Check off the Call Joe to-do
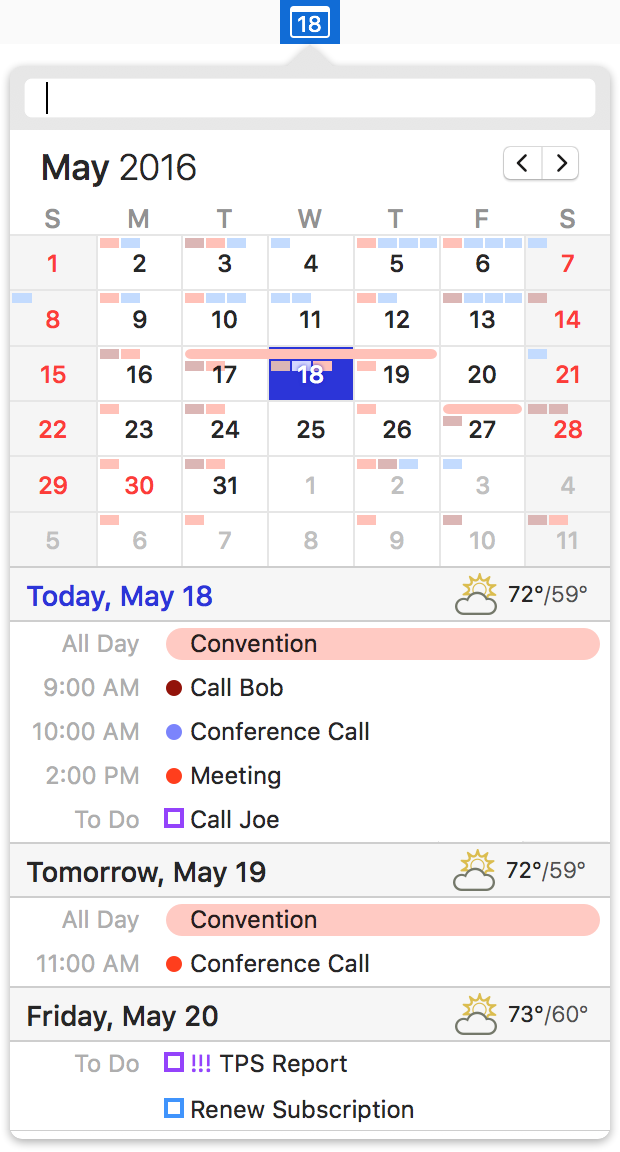Viewport: 620px width, 1152px height. (x=173, y=818)
